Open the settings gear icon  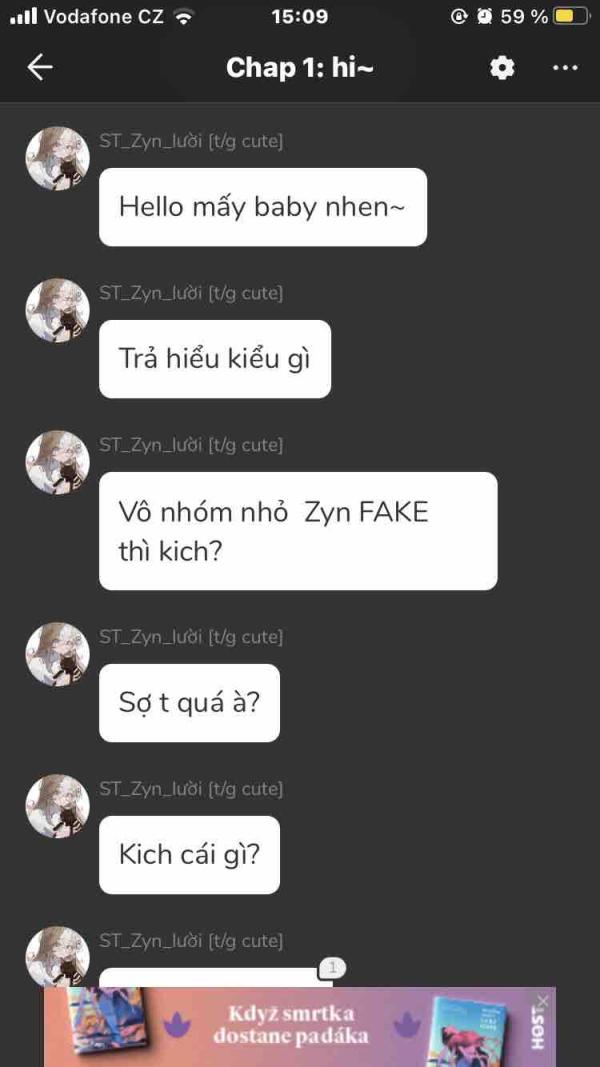[x=502, y=67]
